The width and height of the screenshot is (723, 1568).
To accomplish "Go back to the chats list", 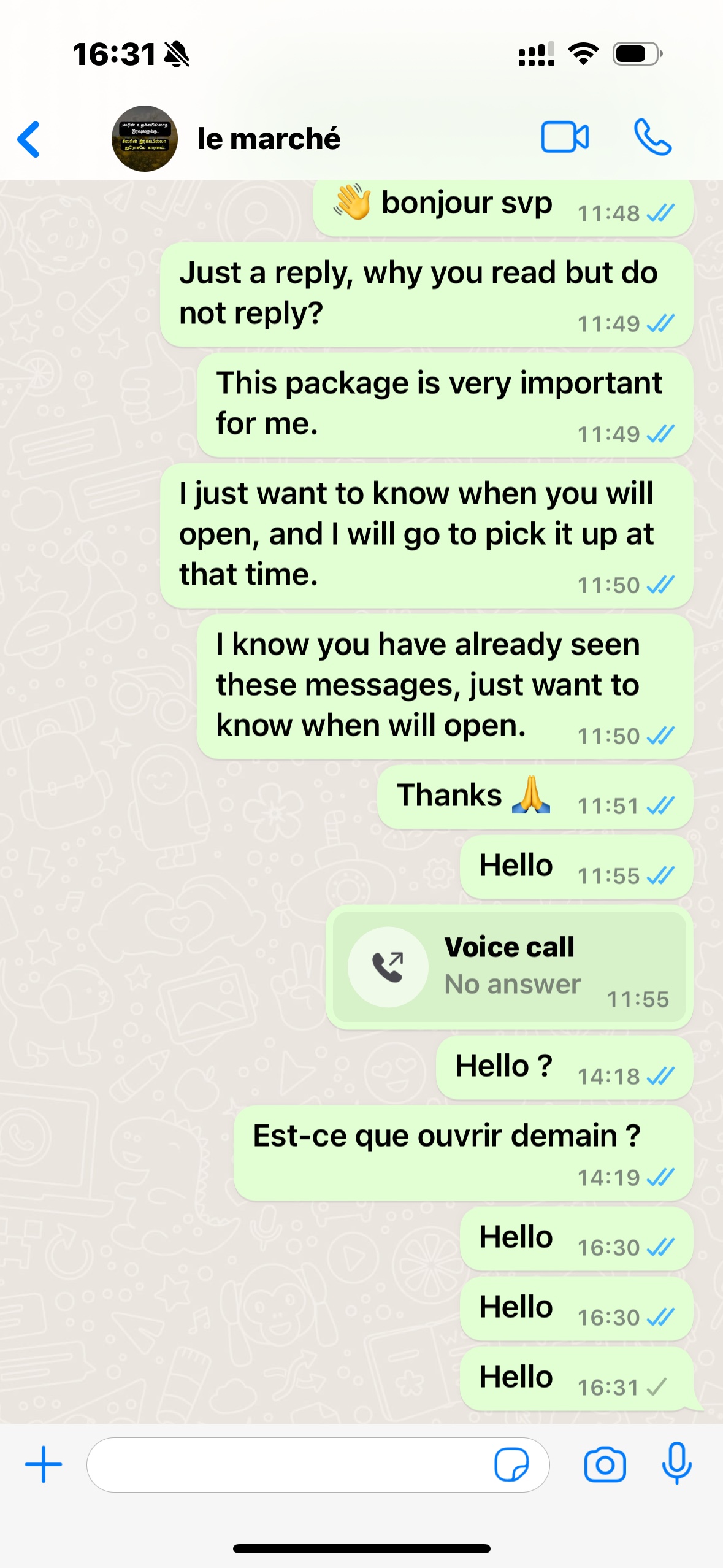I will pyautogui.click(x=29, y=139).
